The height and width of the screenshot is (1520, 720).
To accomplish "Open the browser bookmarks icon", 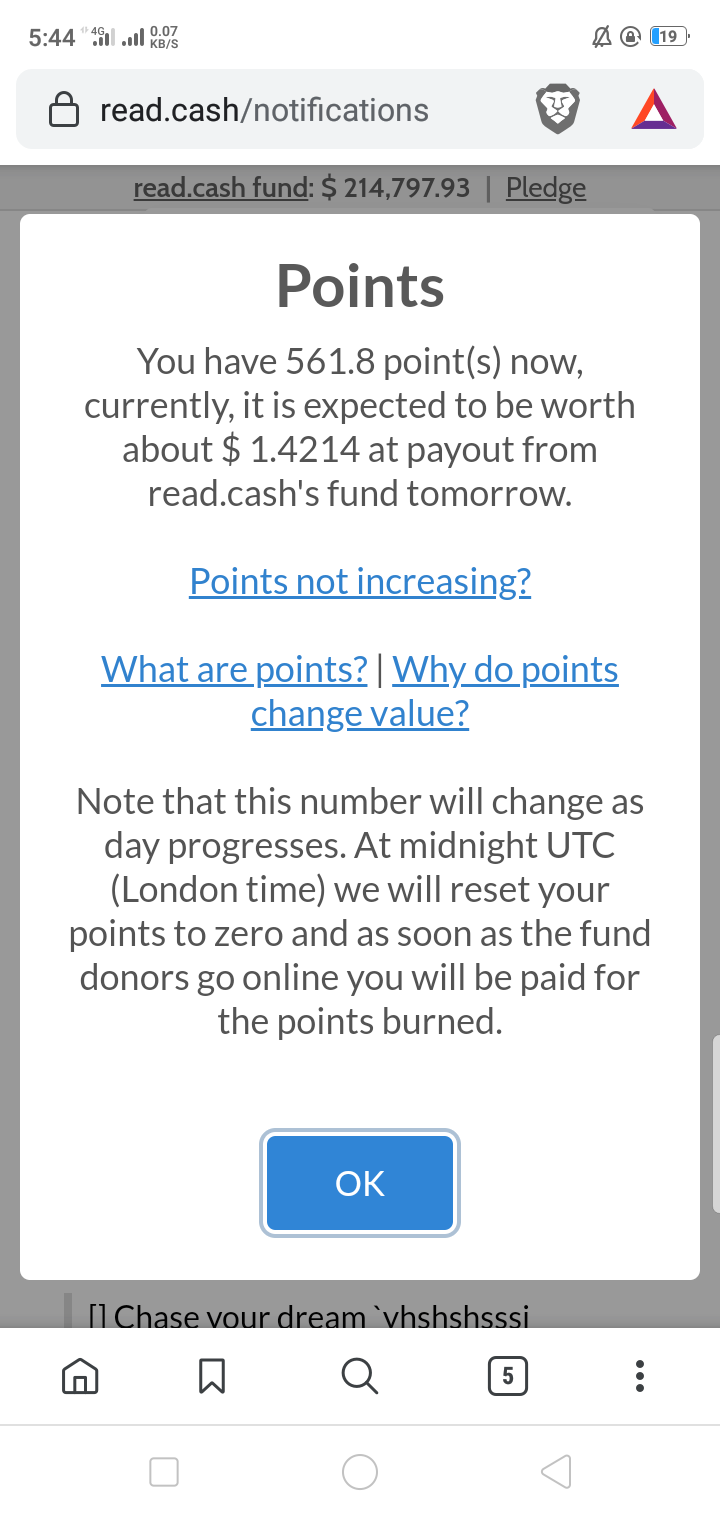I will (x=212, y=1378).
